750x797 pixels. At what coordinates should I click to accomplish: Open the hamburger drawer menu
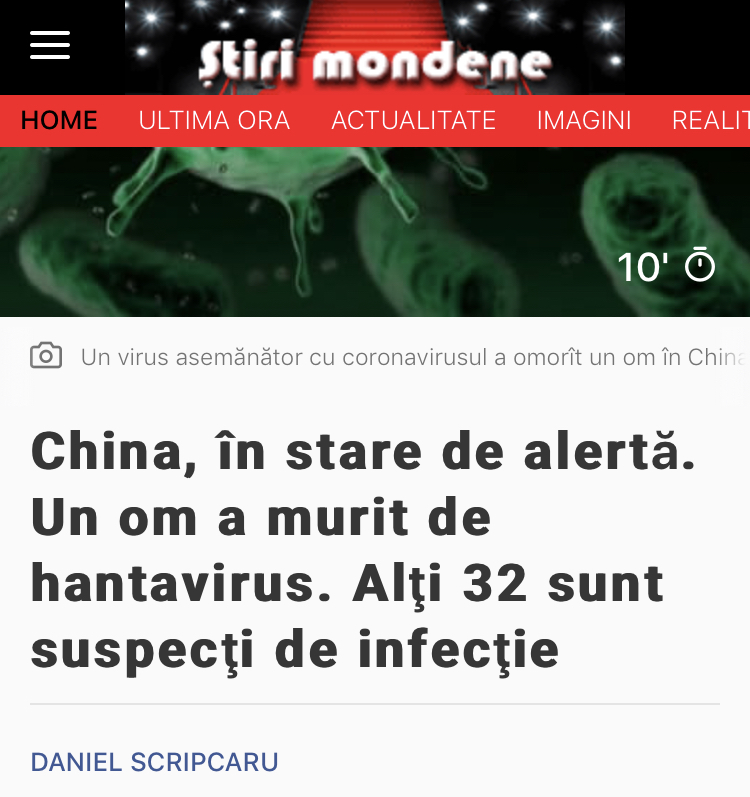50,45
